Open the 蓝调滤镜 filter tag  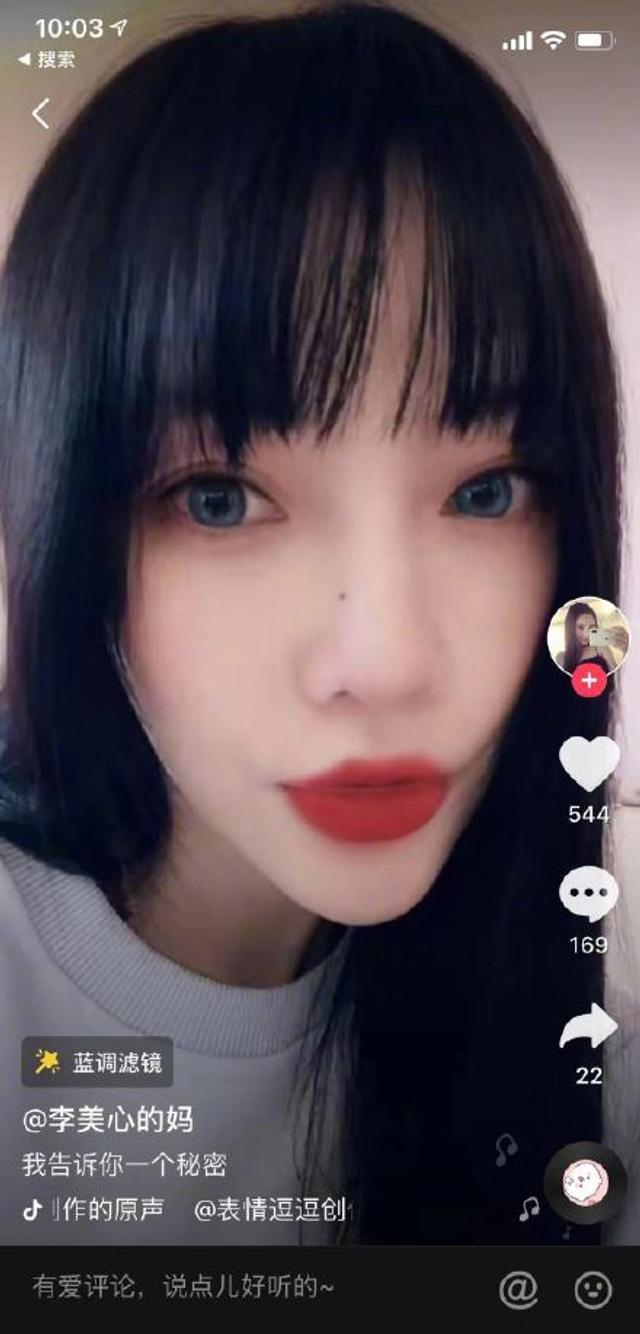(x=97, y=1062)
